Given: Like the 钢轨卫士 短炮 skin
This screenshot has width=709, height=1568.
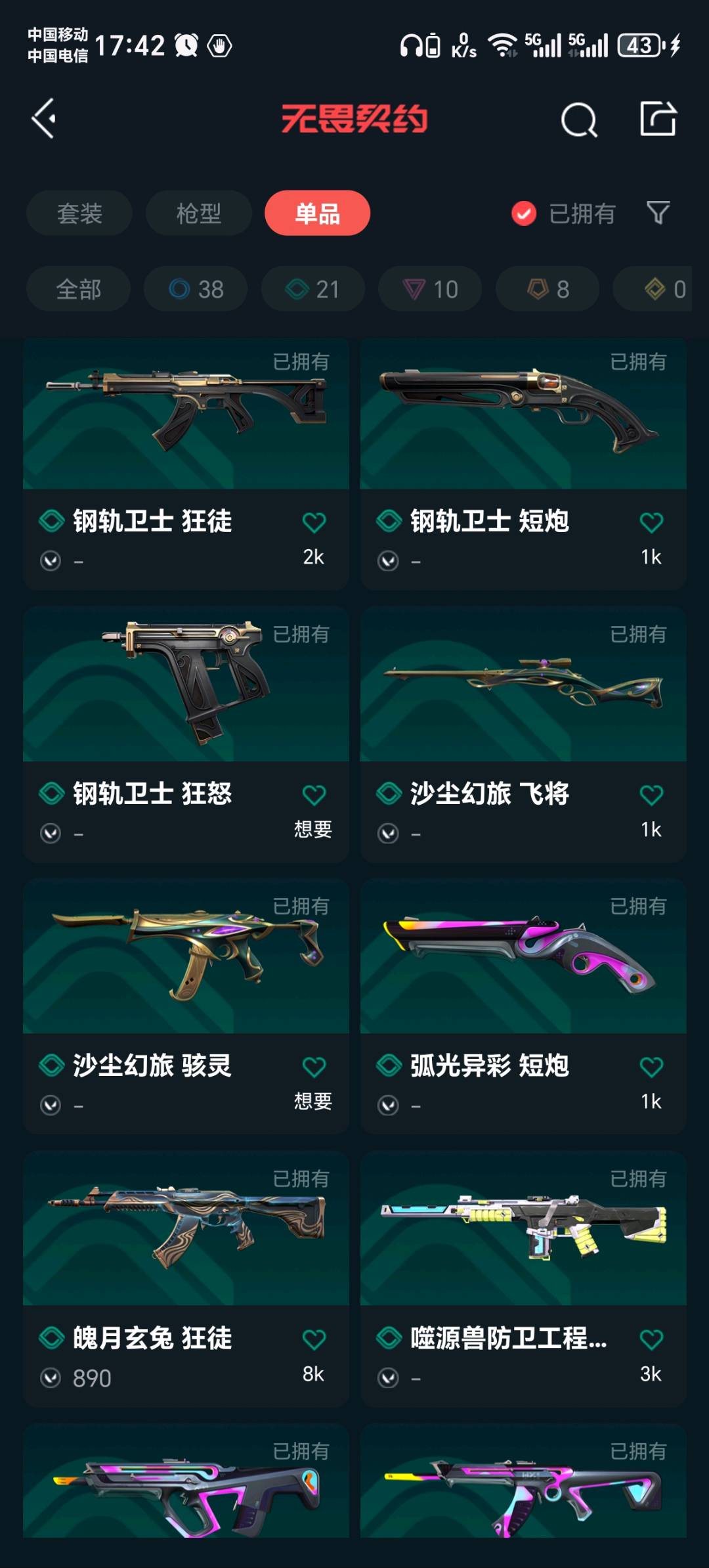Looking at the screenshot, I should tap(651, 523).
